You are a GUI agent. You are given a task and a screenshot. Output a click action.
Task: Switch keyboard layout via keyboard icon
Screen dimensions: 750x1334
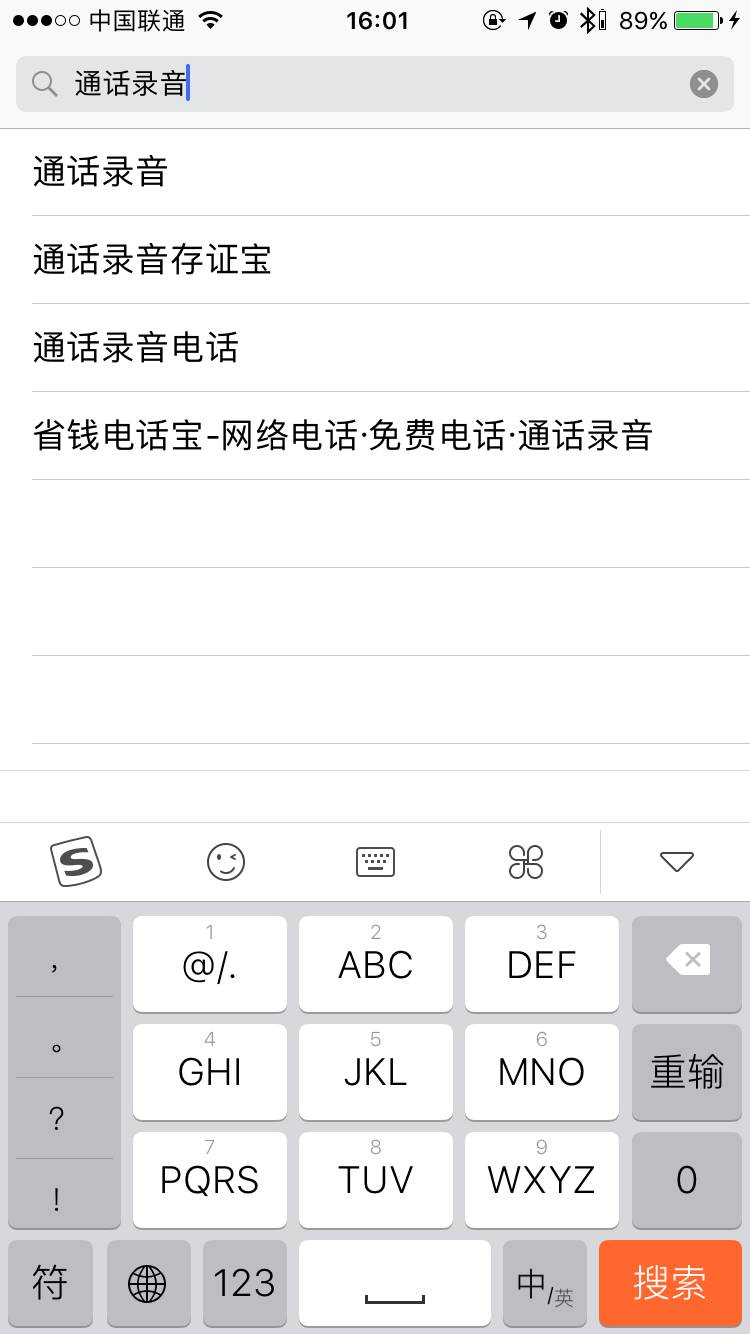pyautogui.click(x=376, y=861)
